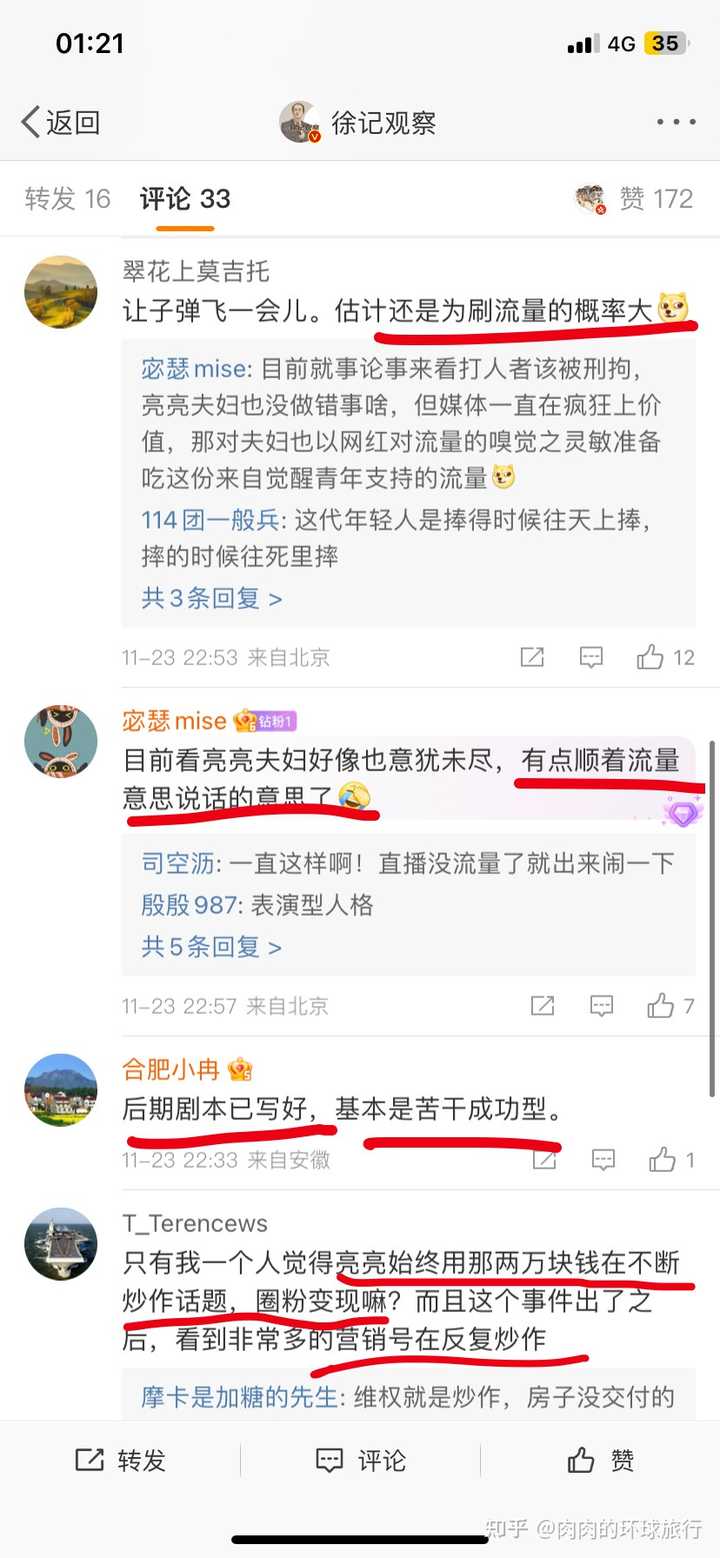Repost 翠花上莫吉托's comment using share icon

point(532,657)
